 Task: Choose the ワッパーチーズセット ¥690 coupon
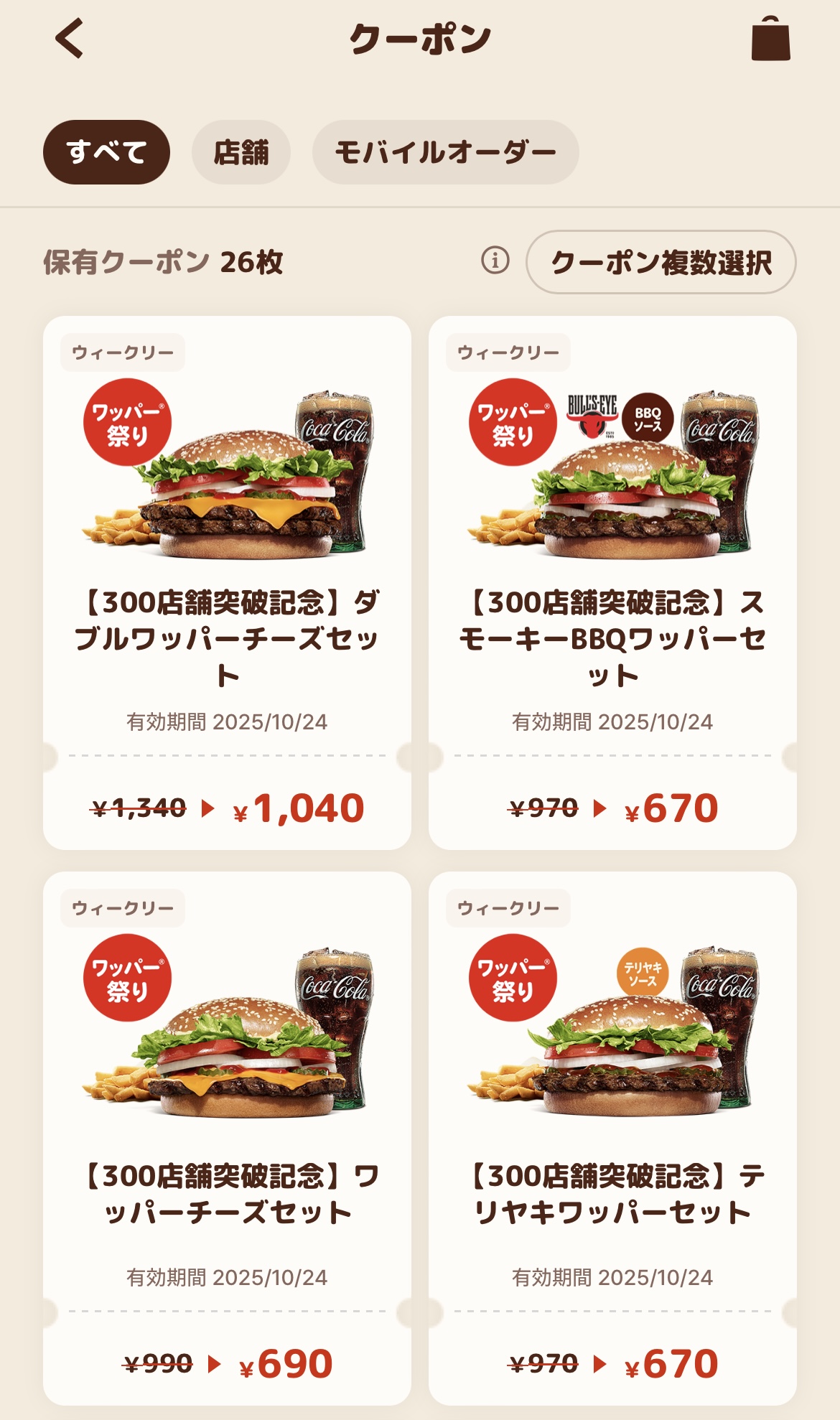pos(227,1138)
